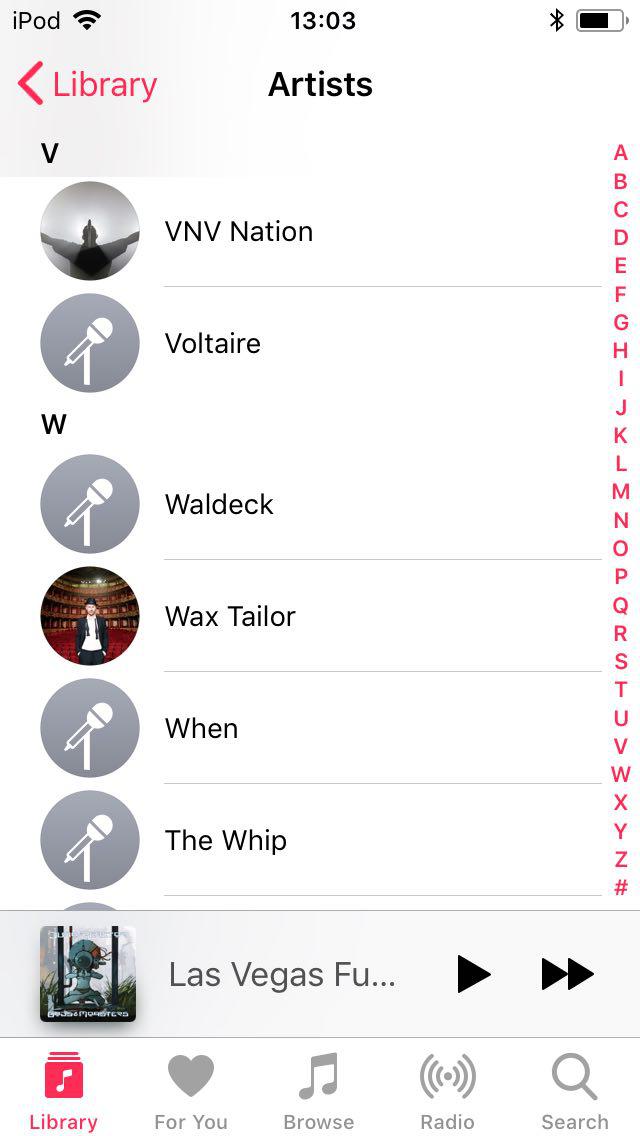Jump to letter M in index
This screenshot has height=1136, width=640.
(621, 492)
